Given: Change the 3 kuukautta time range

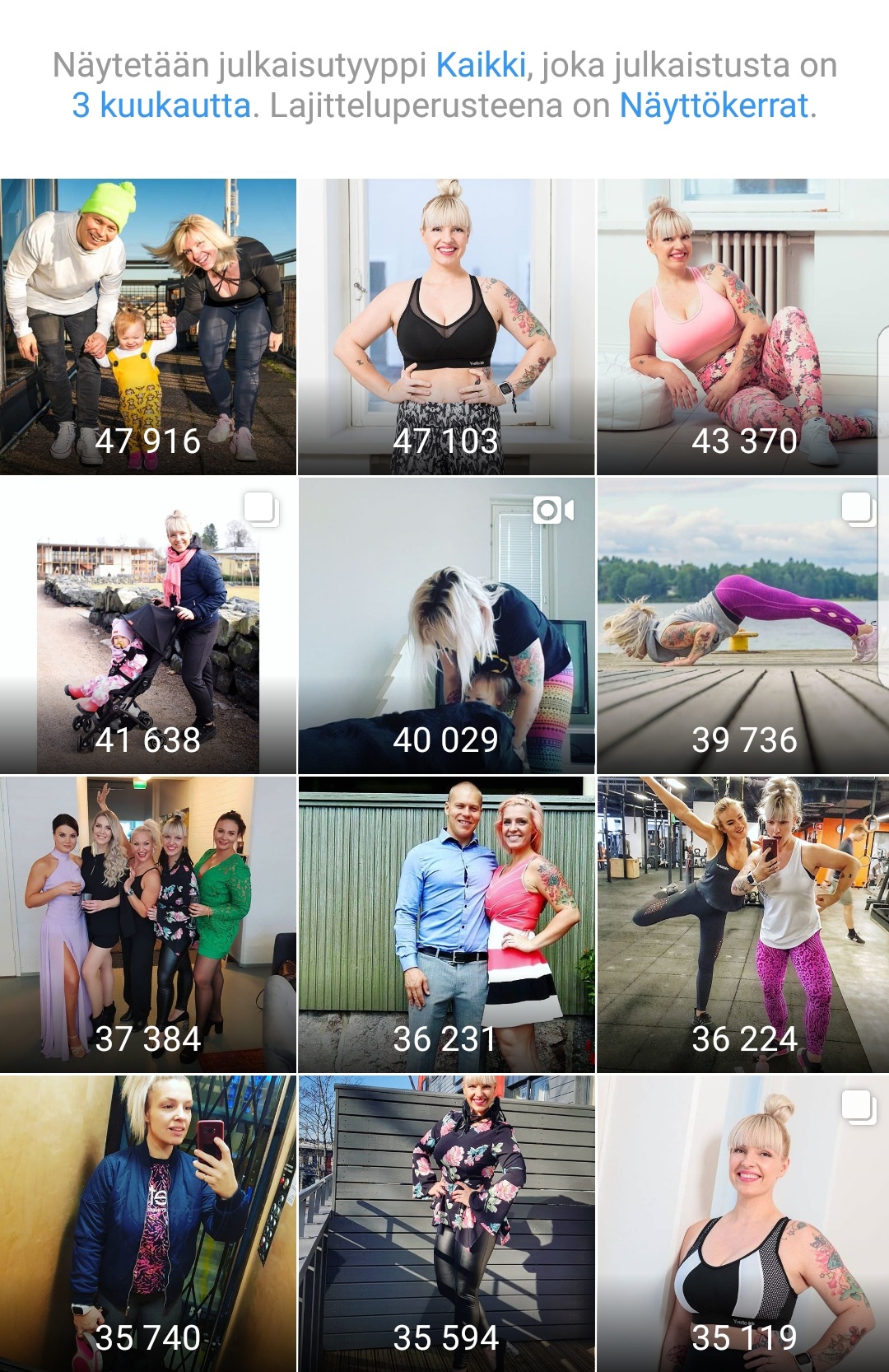Looking at the screenshot, I should [x=161, y=106].
